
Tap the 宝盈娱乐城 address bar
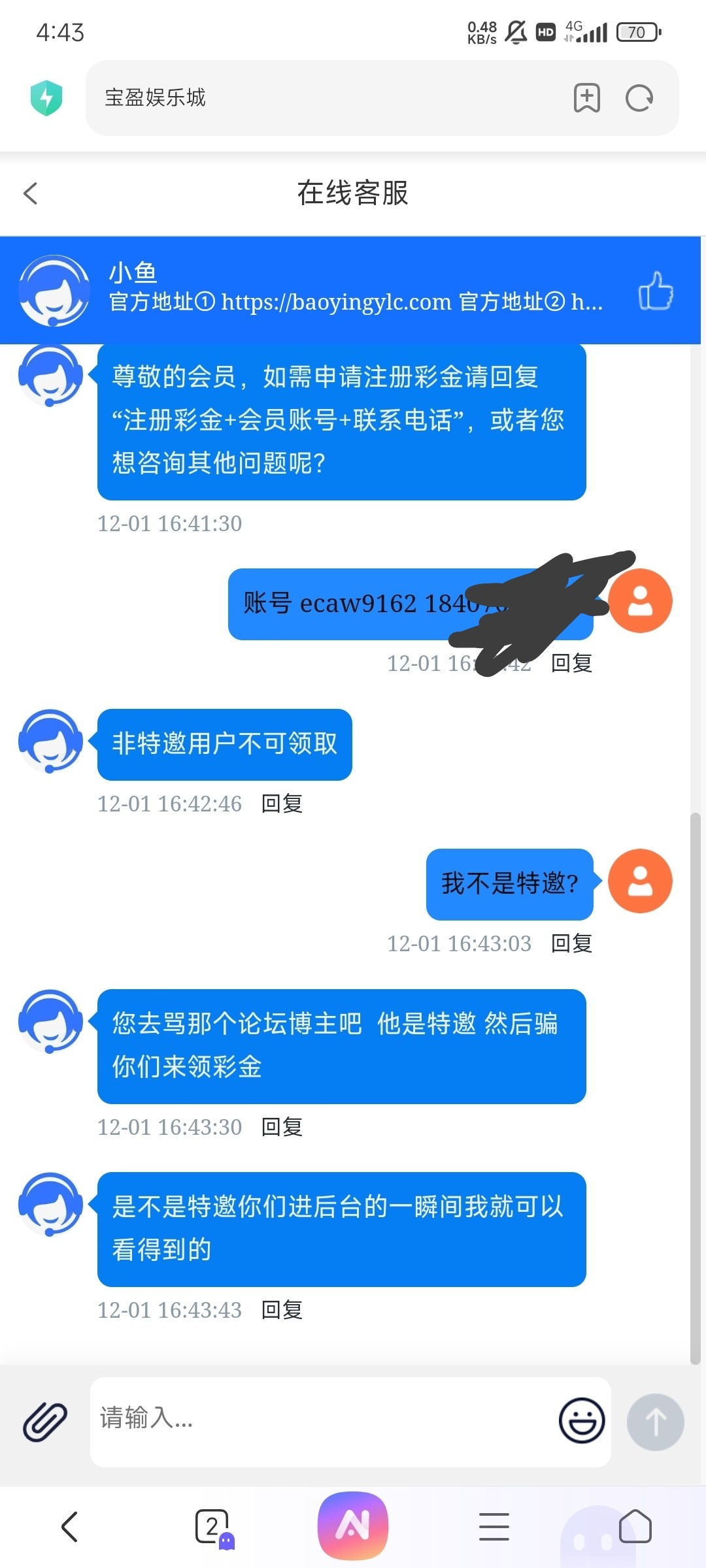pos(327,98)
